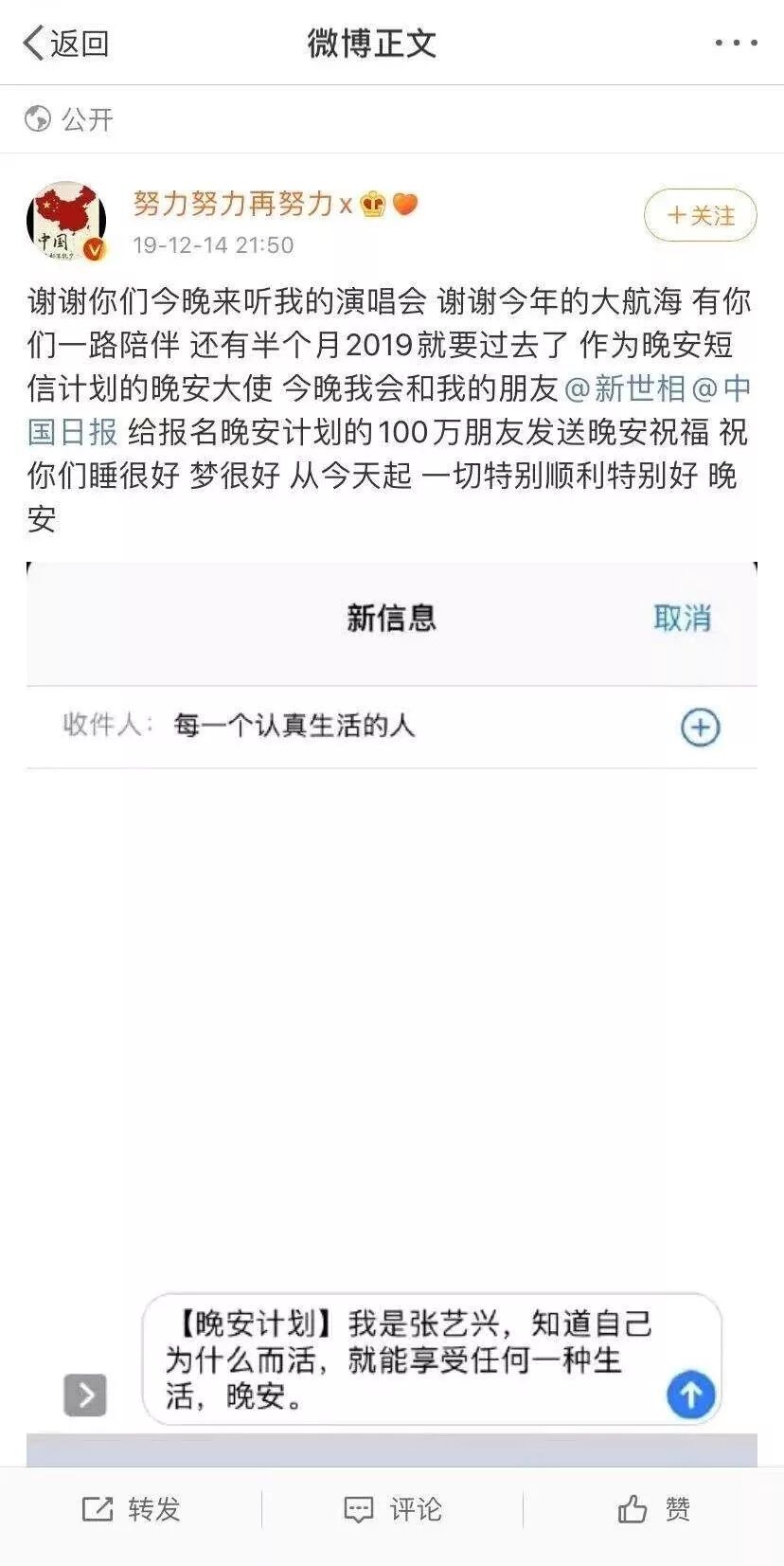This screenshot has height=1566, width=784.
Task: Open 评论 to comment on this post
Action: pos(392,1509)
